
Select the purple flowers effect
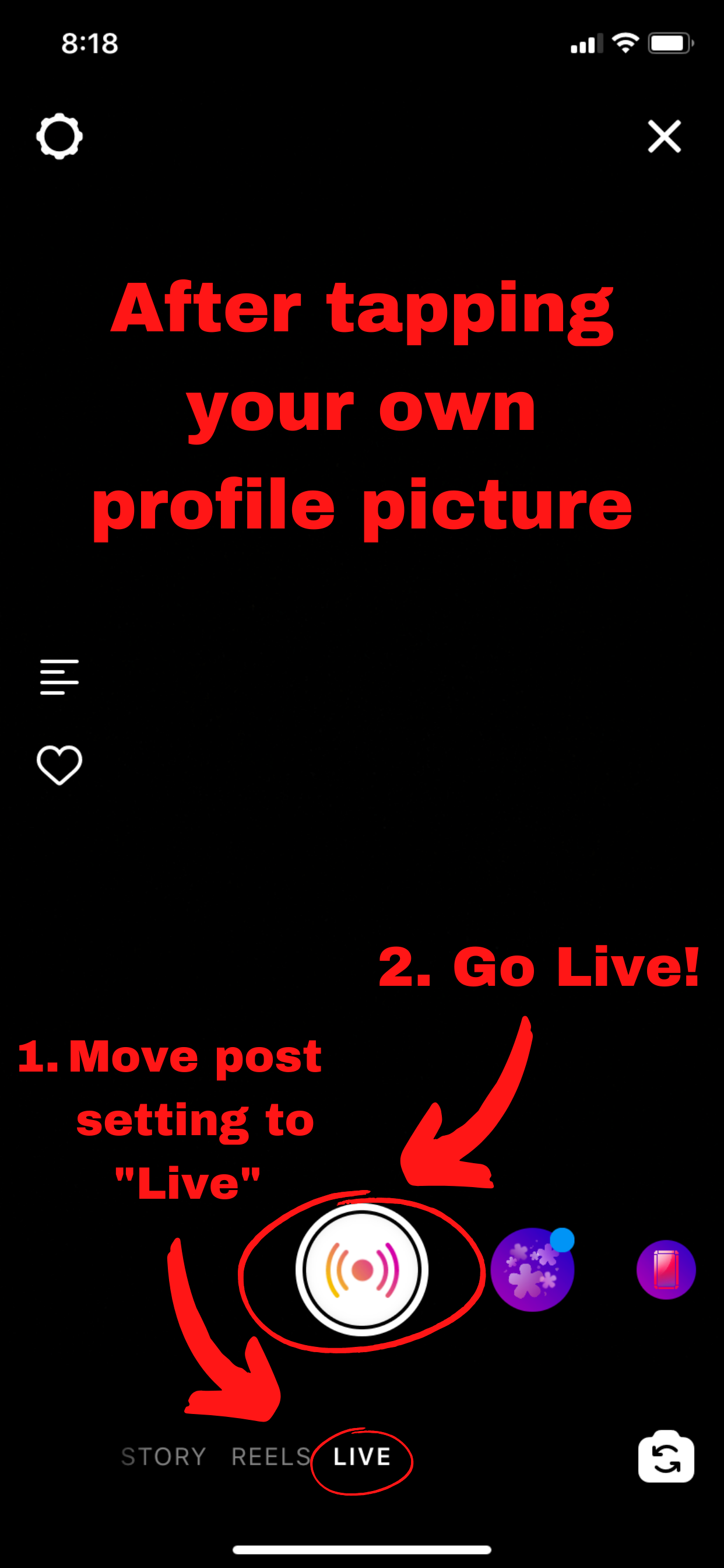pos(532,1270)
